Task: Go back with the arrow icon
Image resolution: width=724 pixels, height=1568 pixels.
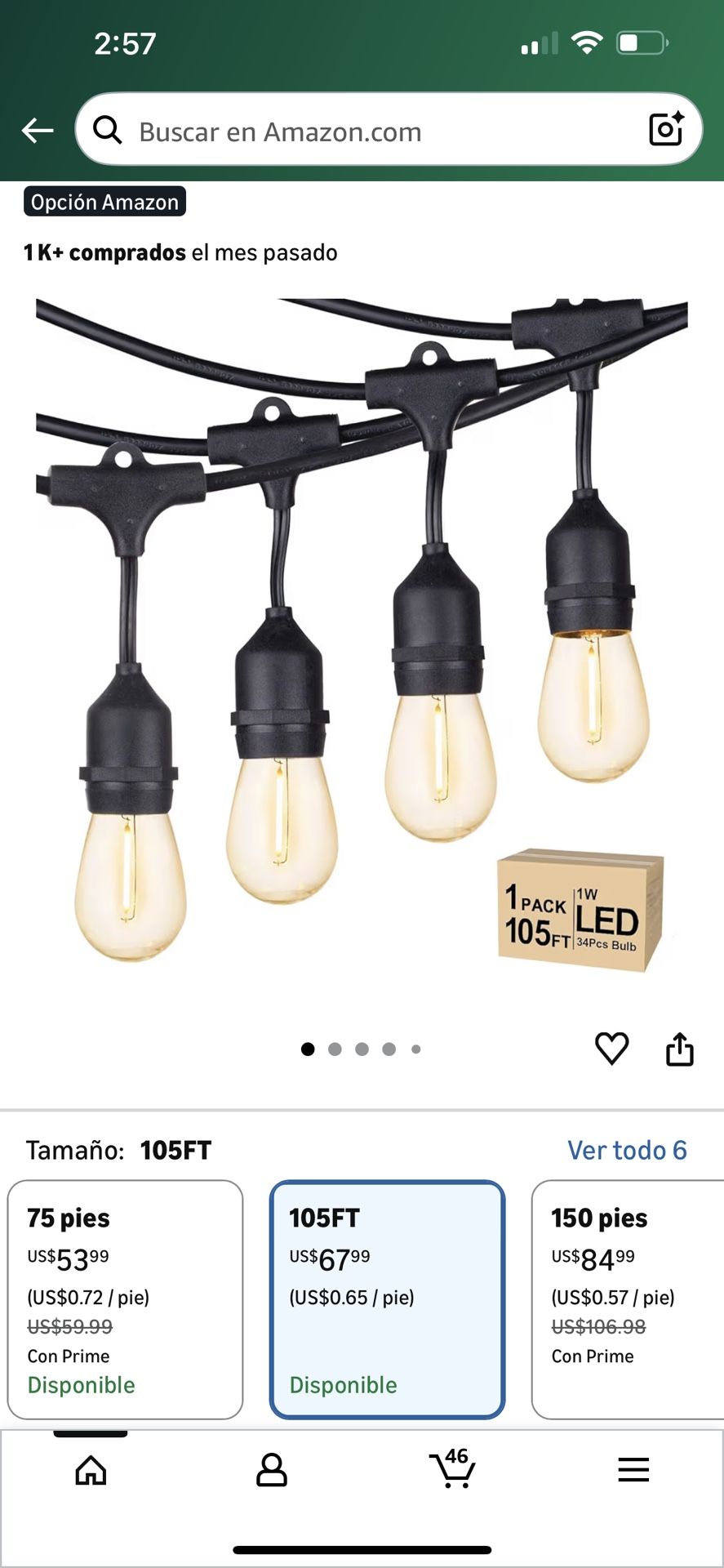Action: 38,130
